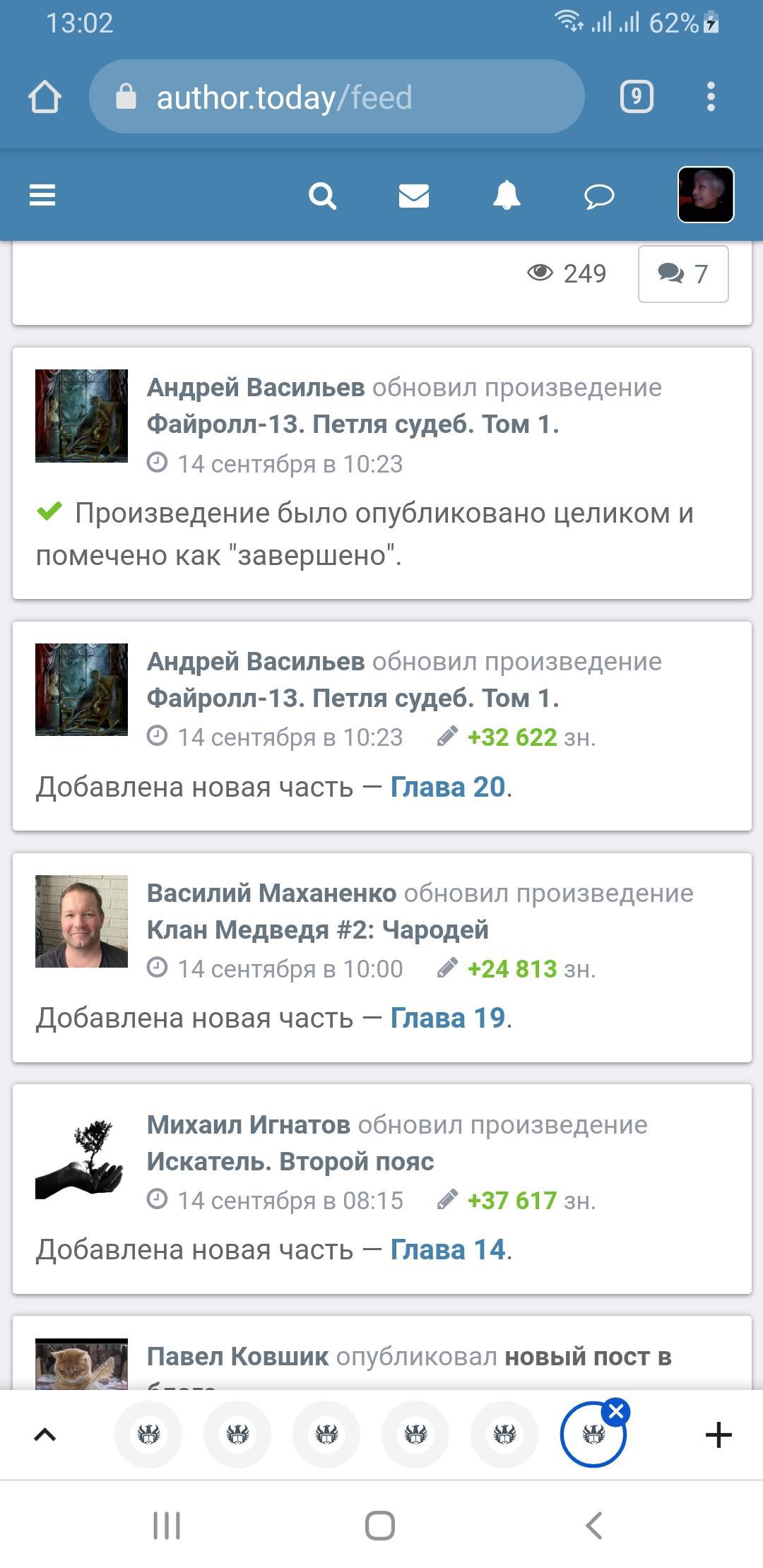Image resolution: width=763 pixels, height=1568 pixels.
Task: Open the Глава 20 link
Action: click(448, 787)
